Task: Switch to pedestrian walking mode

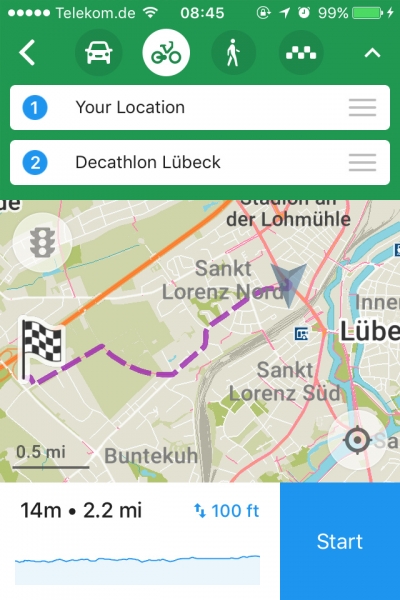Action: (233, 53)
